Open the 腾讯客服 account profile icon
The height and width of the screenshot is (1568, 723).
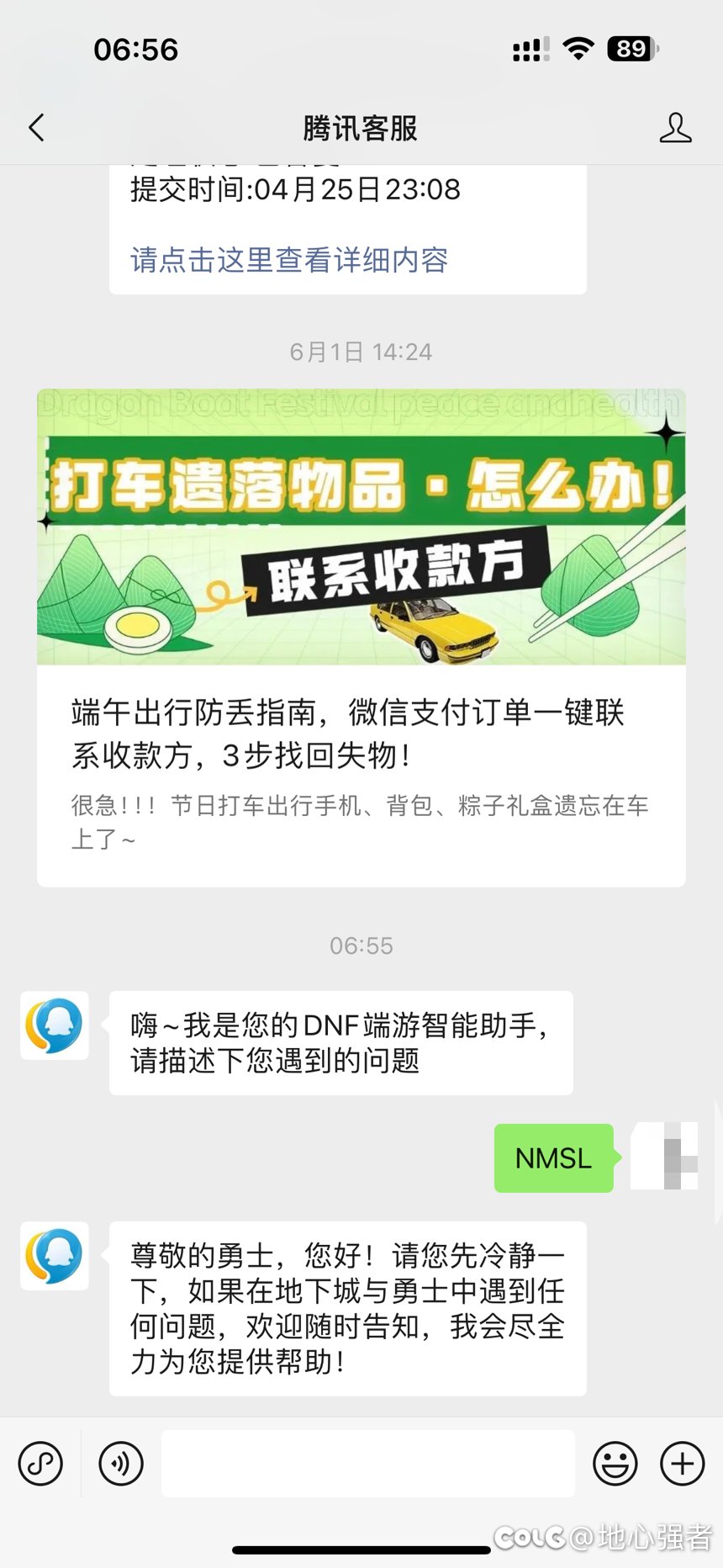(674, 129)
